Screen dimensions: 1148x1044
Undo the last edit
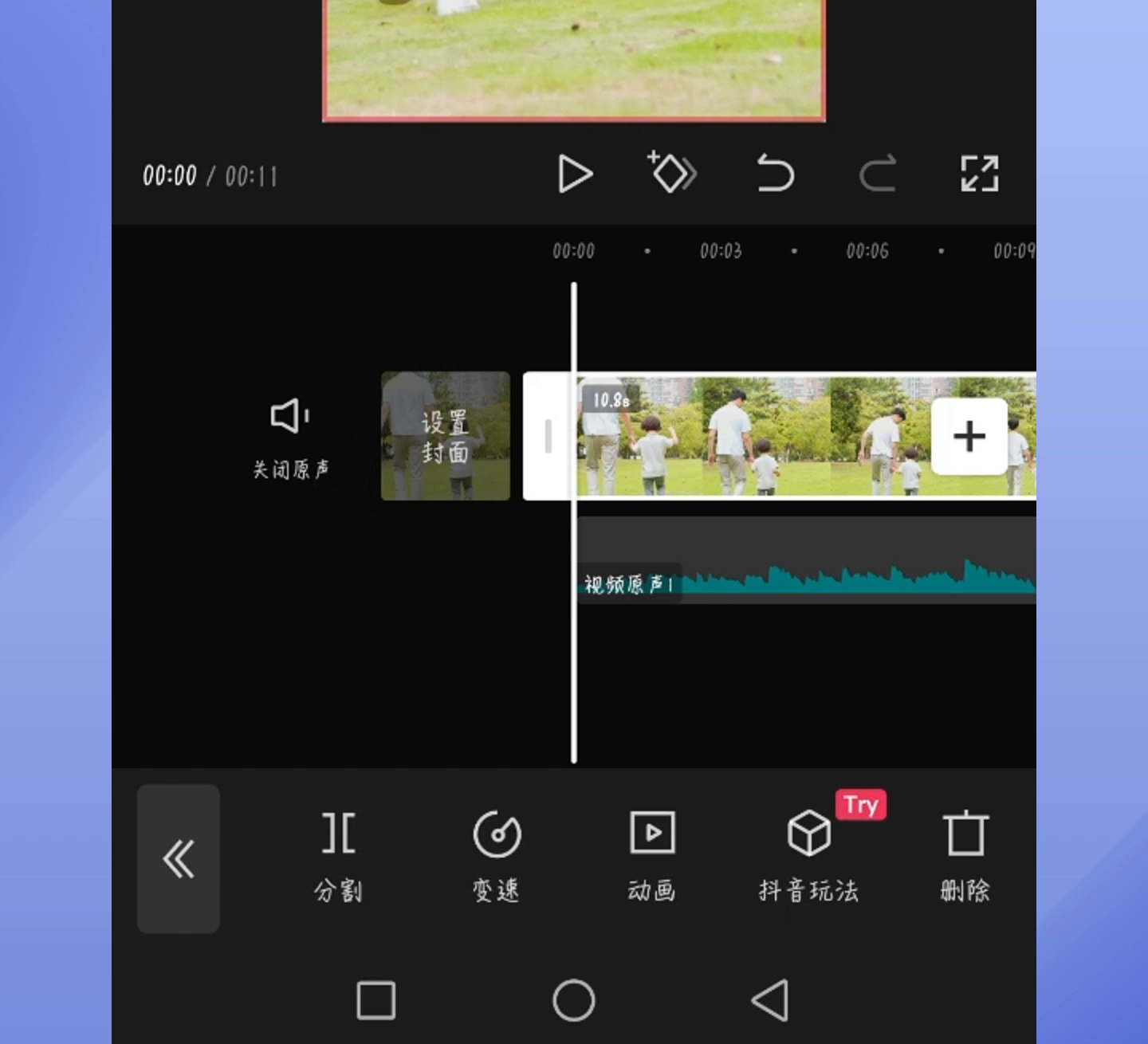(775, 173)
